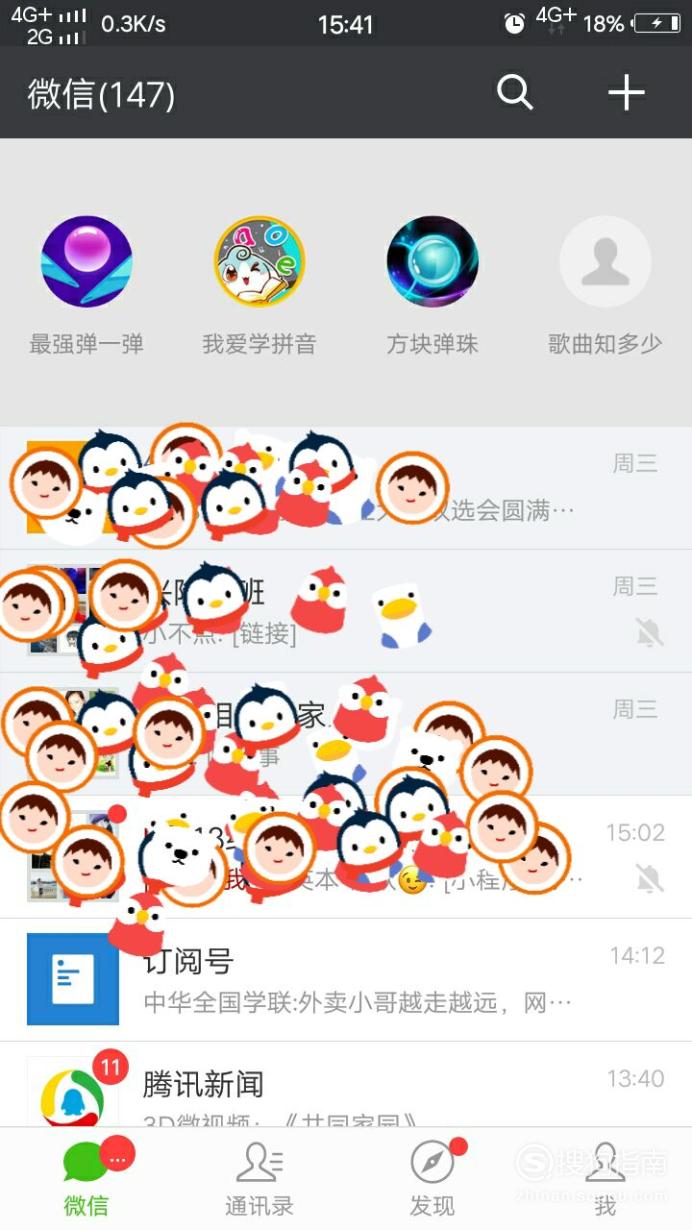
Task: Go to the 我 tab
Action: tap(605, 1179)
